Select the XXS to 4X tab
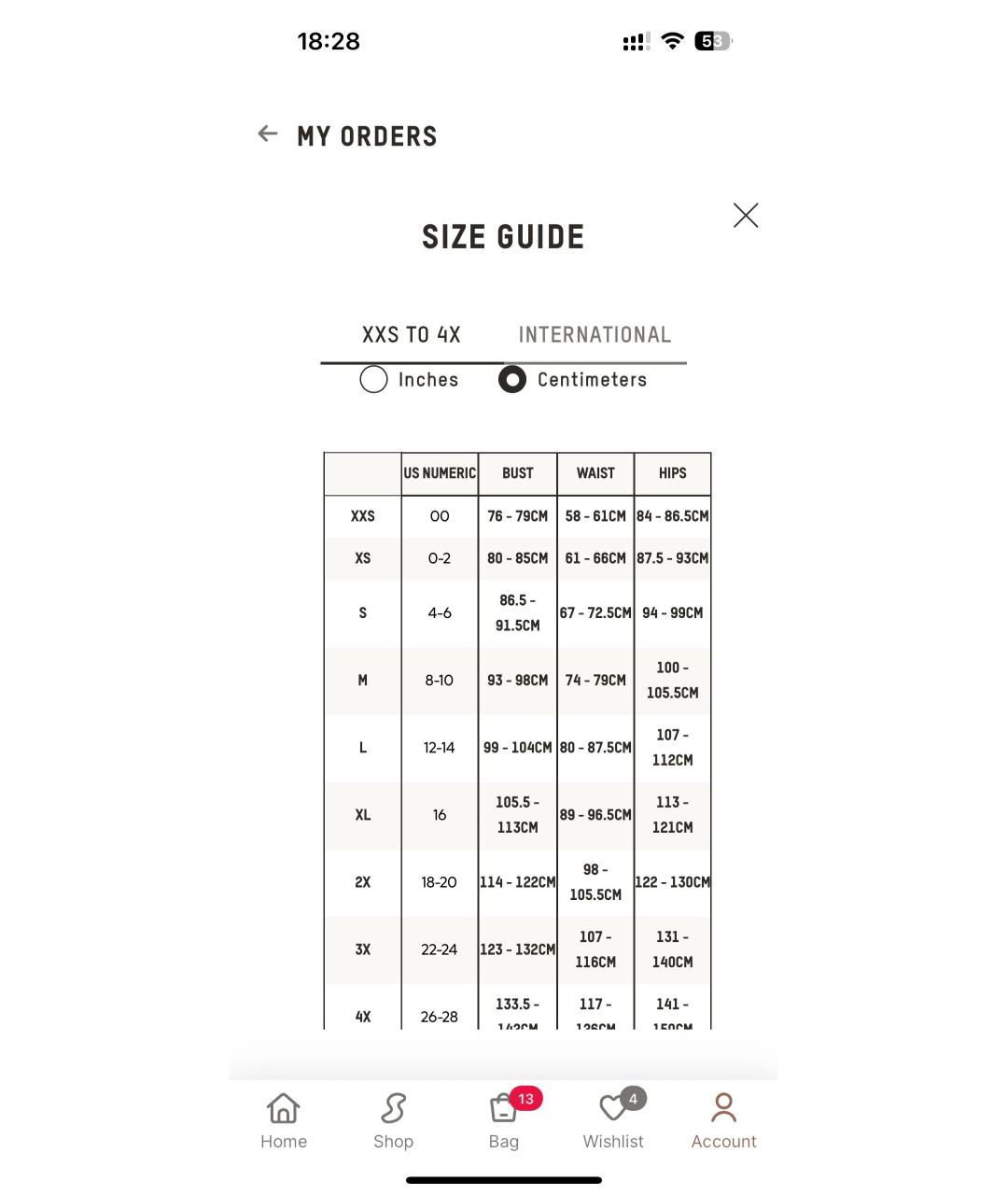 tap(412, 335)
